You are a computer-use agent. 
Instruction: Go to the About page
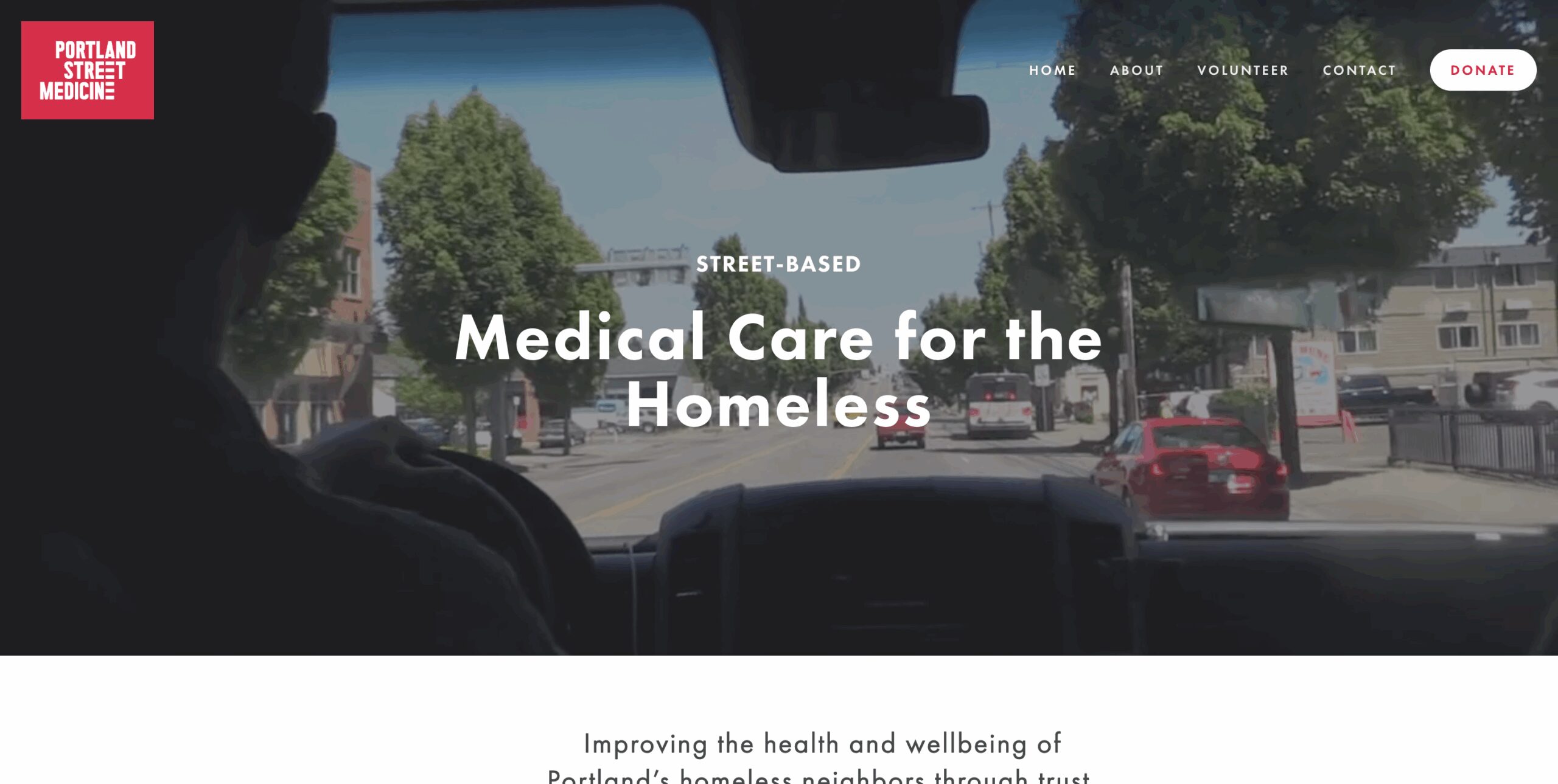tap(1136, 71)
